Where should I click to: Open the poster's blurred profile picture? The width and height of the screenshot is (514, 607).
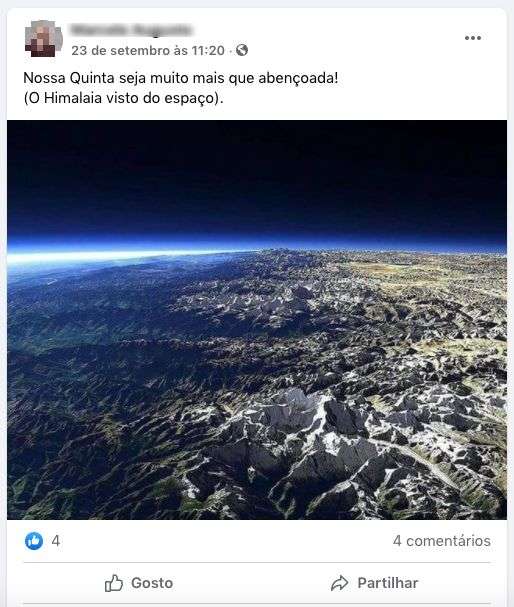point(44,38)
